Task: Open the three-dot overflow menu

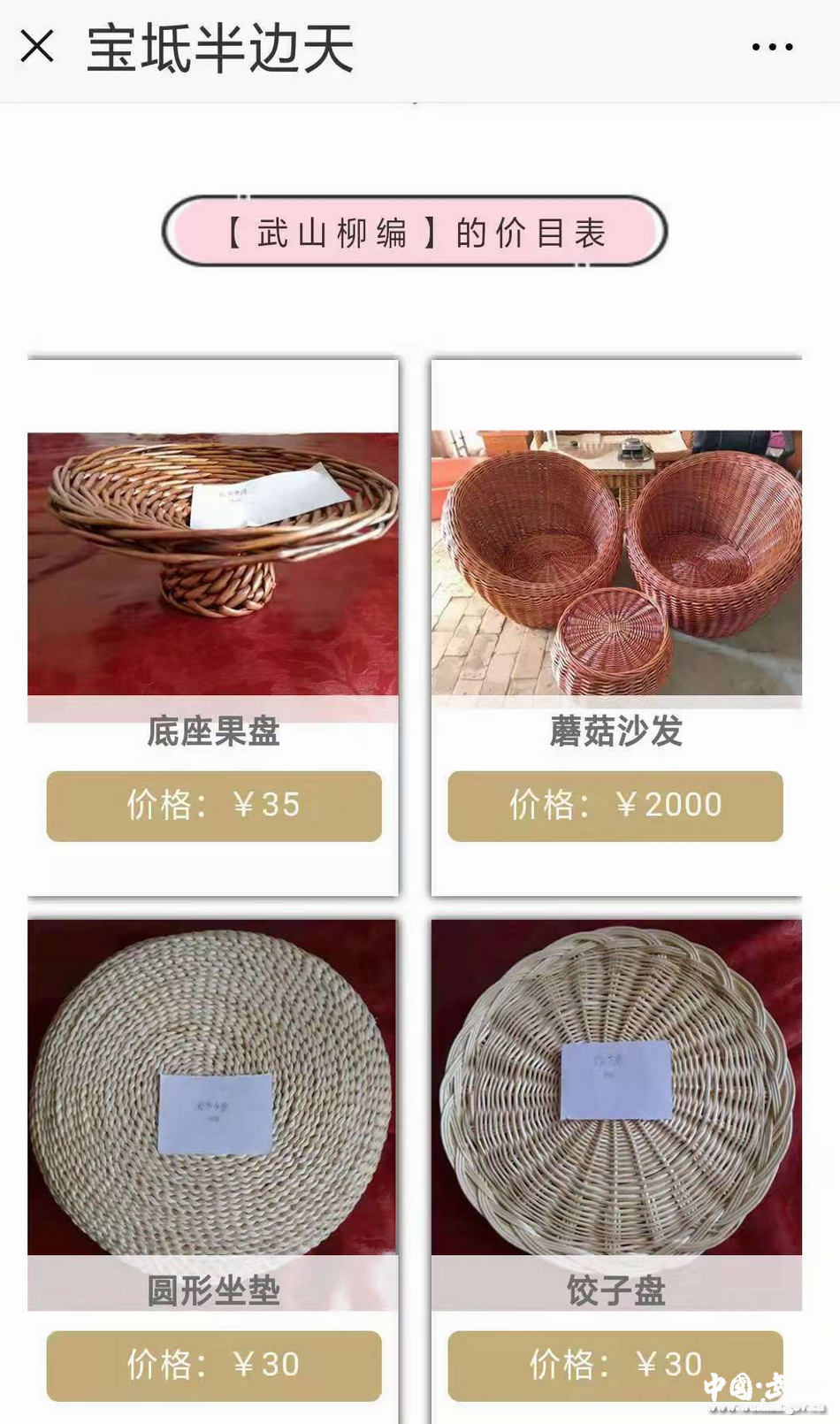Action: pos(772,47)
